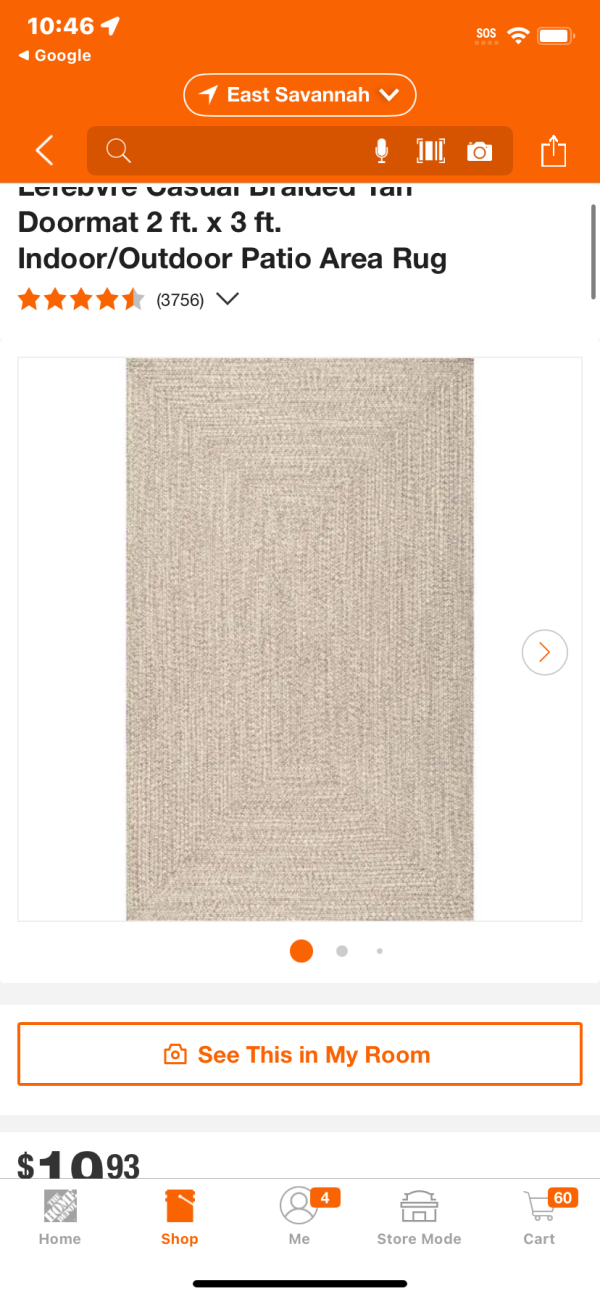
Task: Go back to the previous page
Action: 44,151
